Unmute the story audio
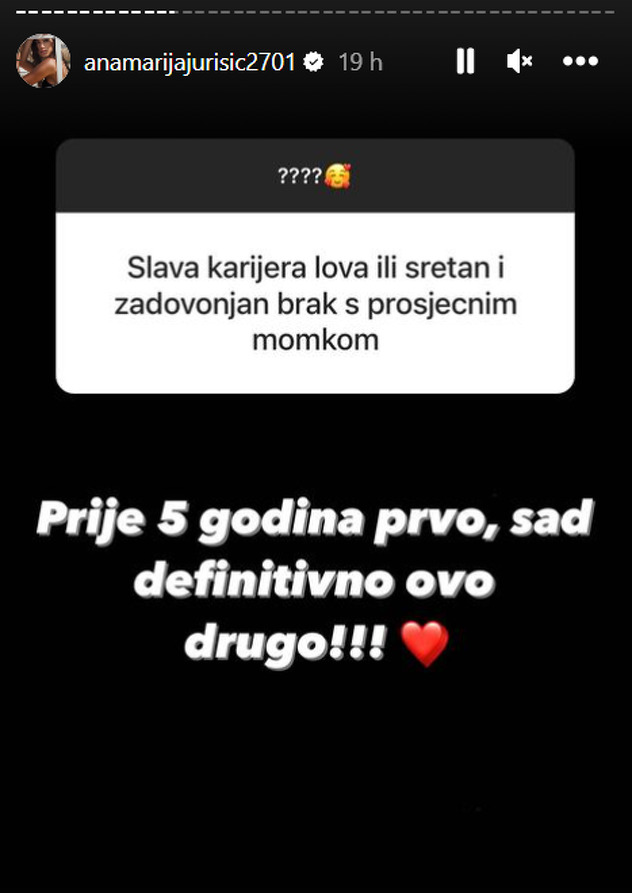 click(519, 61)
